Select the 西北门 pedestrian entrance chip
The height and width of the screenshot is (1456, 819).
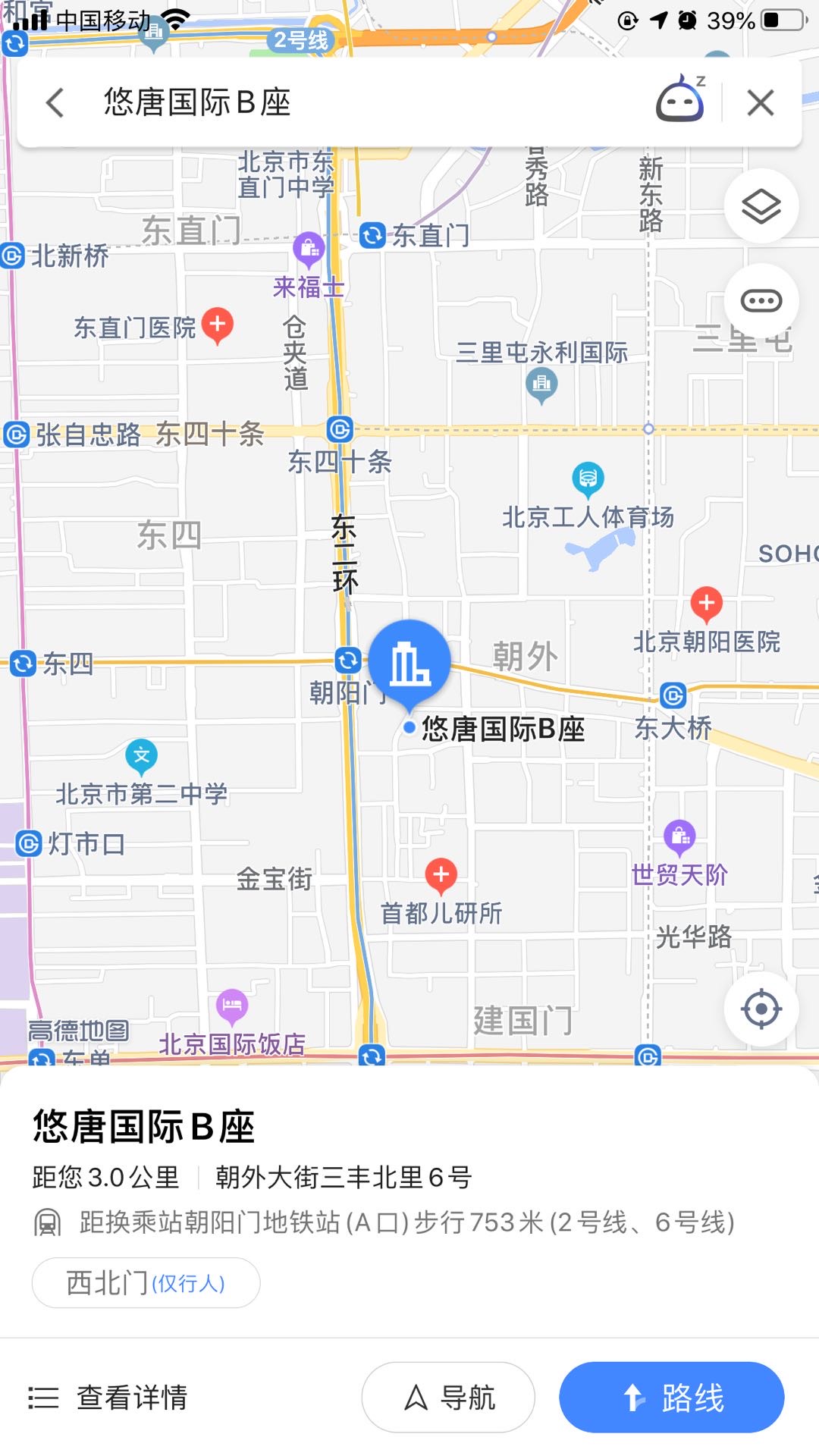tap(146, 1283)
